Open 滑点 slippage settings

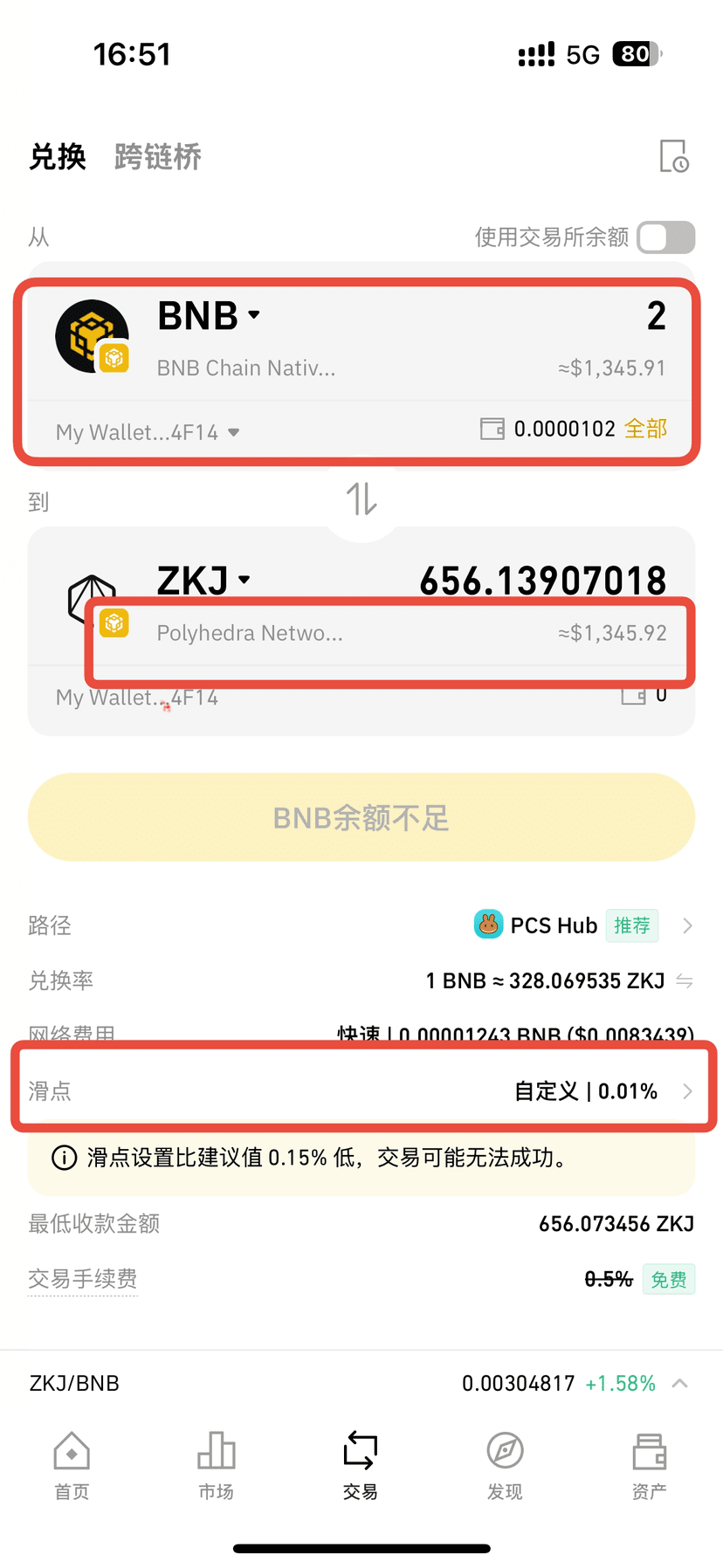(x=602, y=1091)
